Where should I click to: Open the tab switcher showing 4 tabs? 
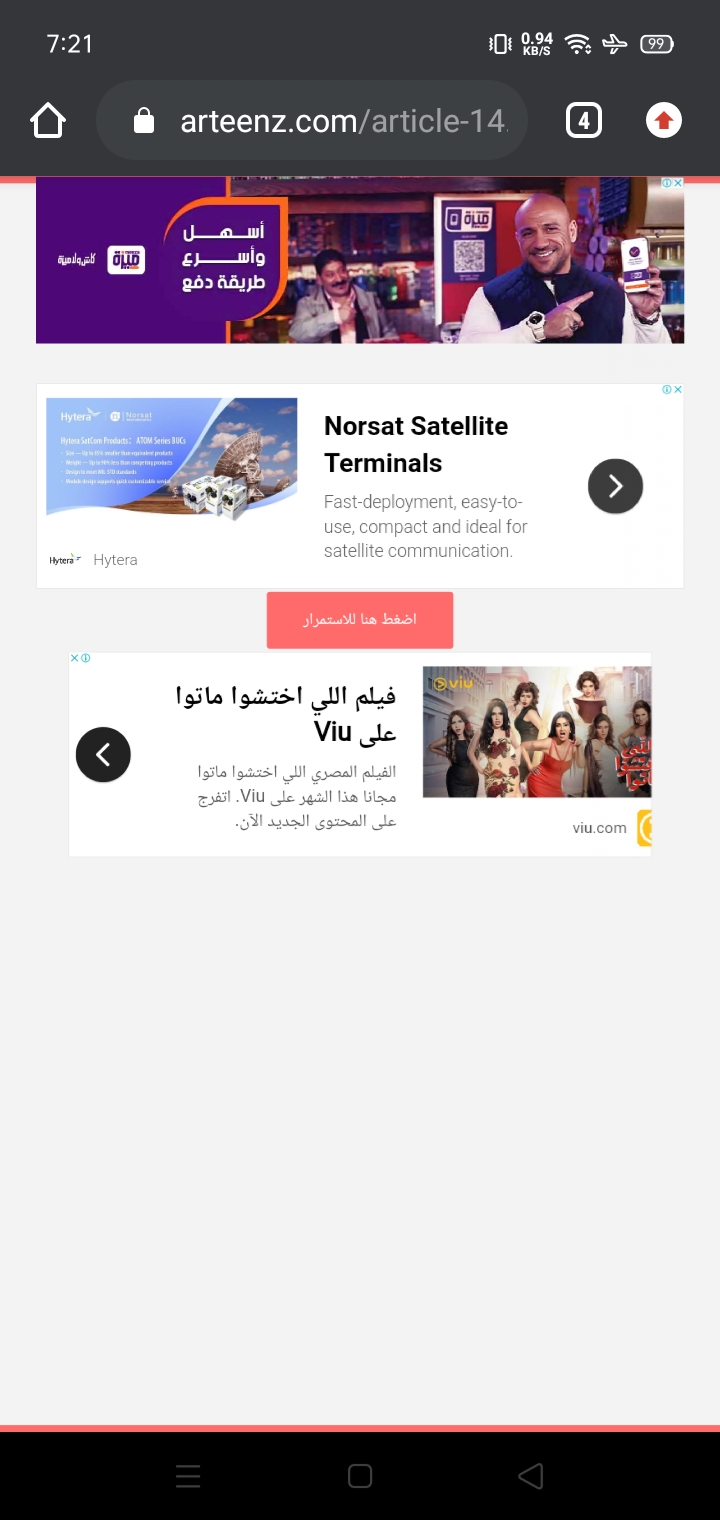pyautogui.click(x=584, y=122)
